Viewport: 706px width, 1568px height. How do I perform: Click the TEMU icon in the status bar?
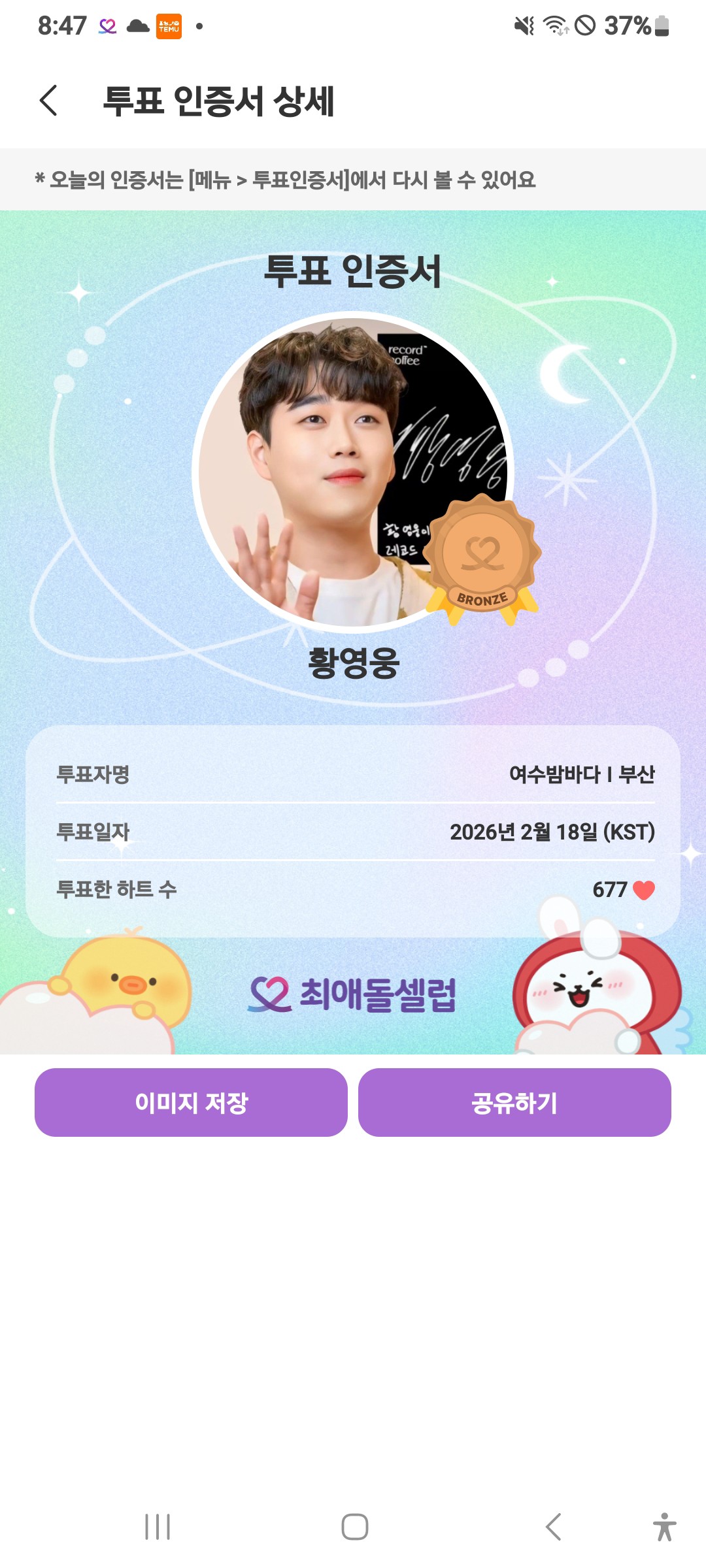pyautogui.click(x=170, y=26)
